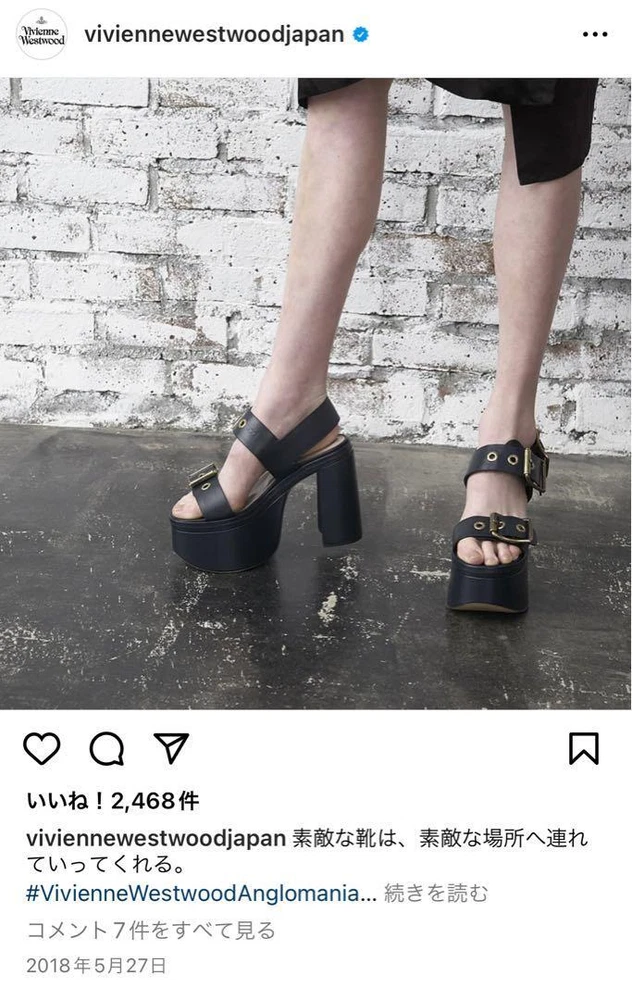The width and height of the screenshot is (632, 1000).
Task: Like this post with the heart
Action: tap(42, 748)
